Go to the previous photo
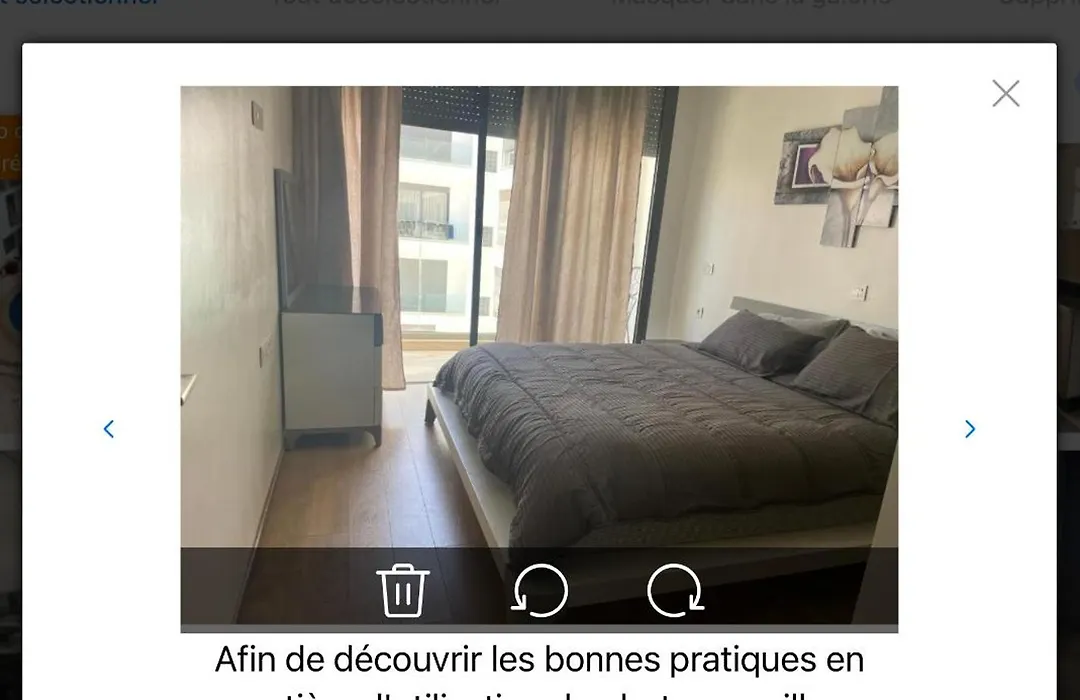The width and height of the screenshot is (1080, 700). tap(109, 429)
